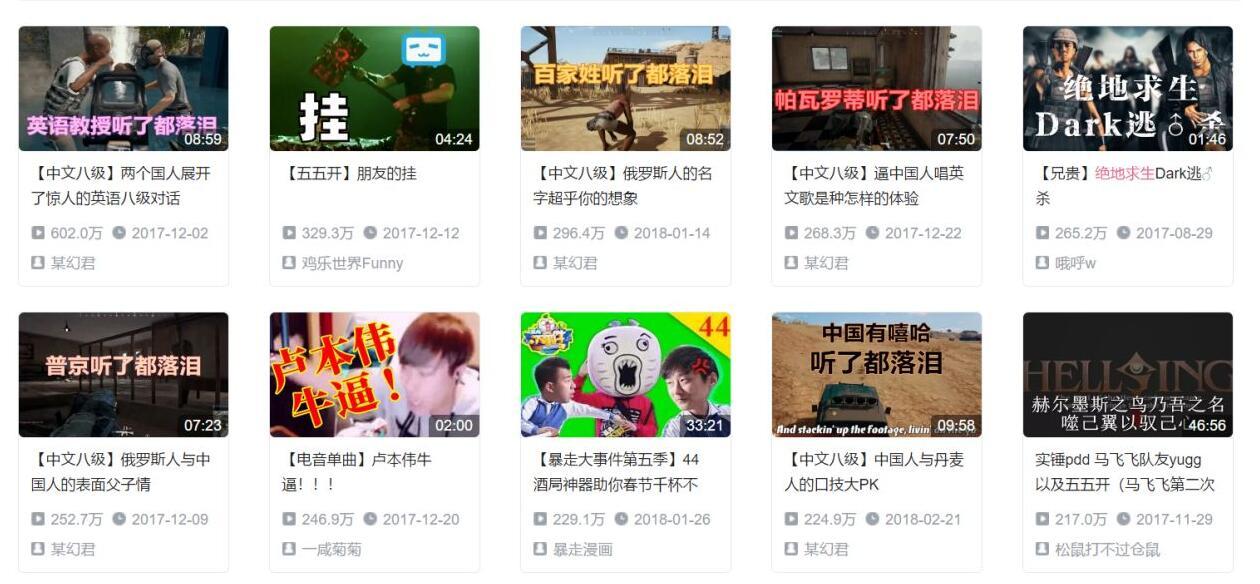
Task: Play 俄罗斯人与中国人的表面父子情
Action: point(123,375)
